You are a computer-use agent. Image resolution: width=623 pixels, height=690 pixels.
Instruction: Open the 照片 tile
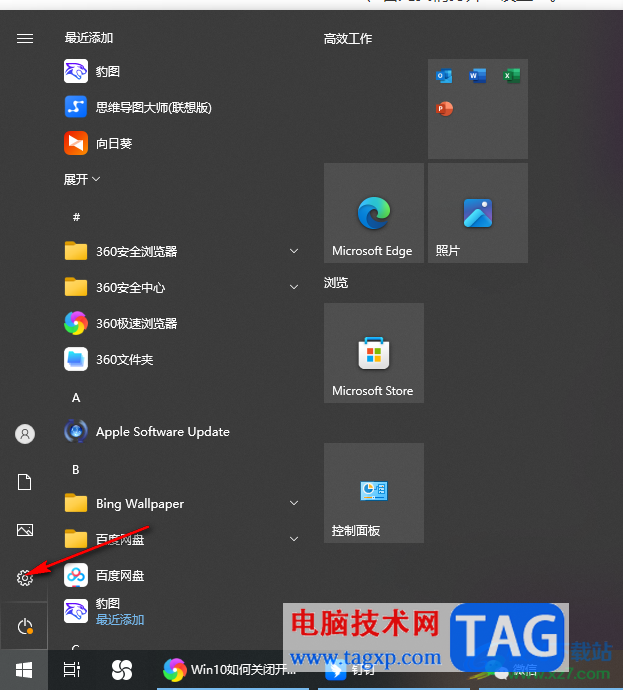(477, 213)
